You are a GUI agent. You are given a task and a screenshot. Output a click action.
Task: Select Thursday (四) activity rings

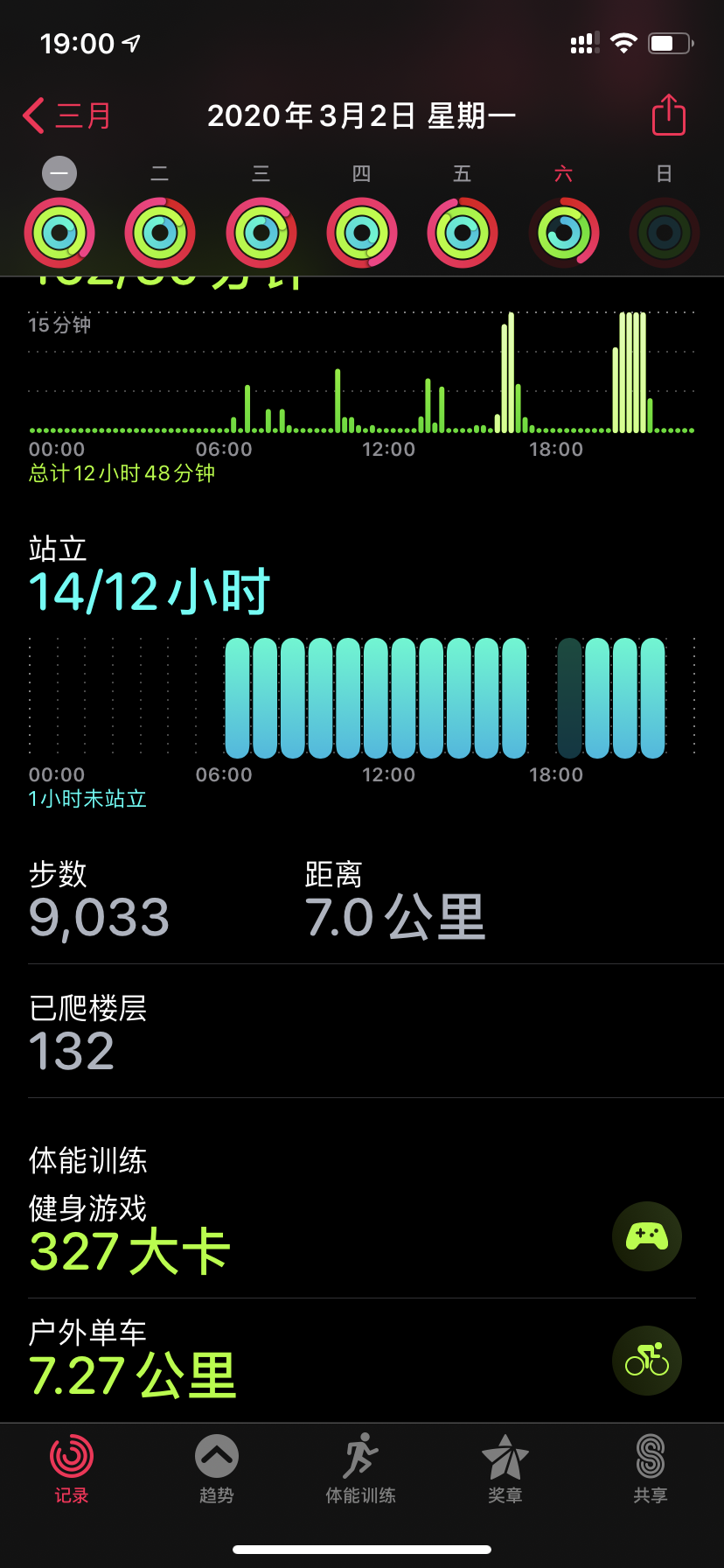(361, 232)
